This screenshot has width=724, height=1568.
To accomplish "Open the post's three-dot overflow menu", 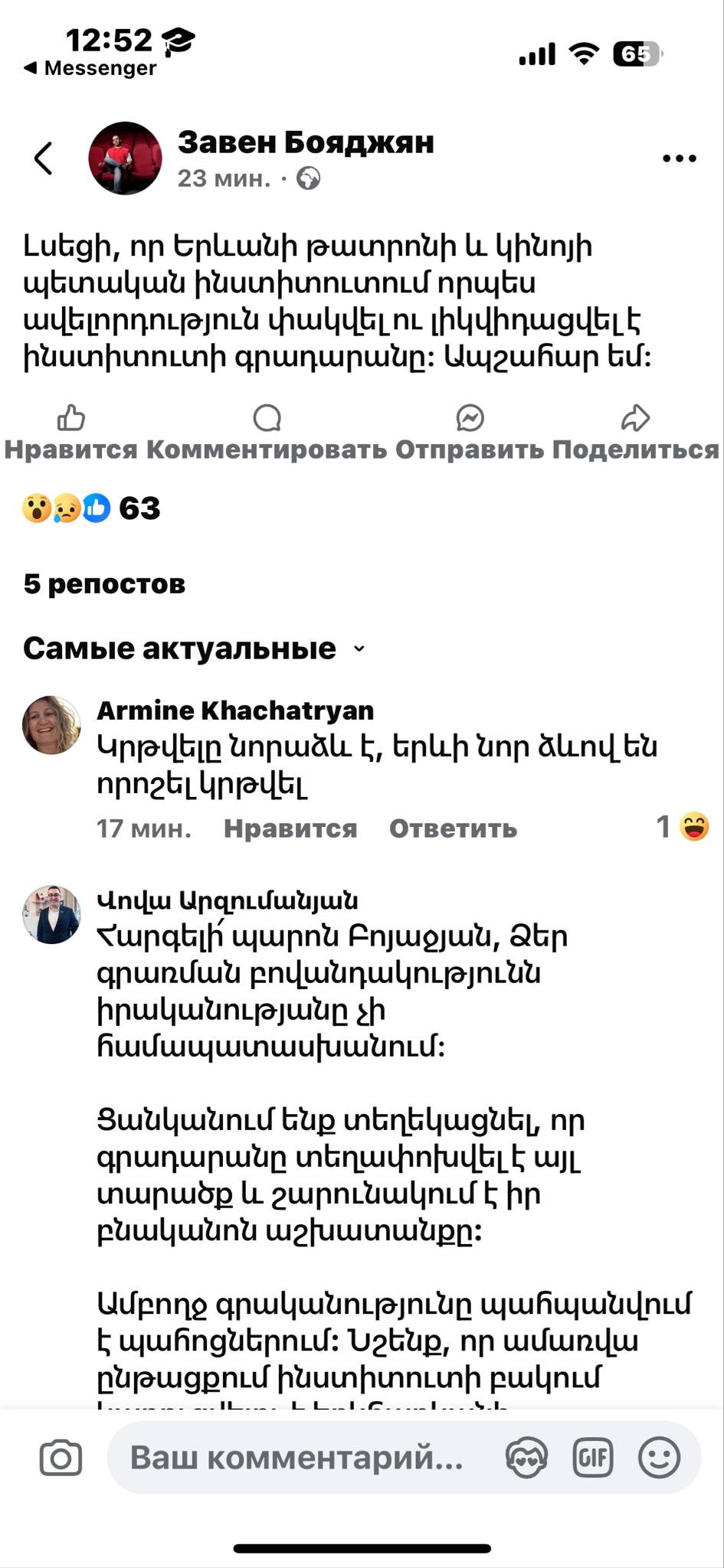I will 679,158.
